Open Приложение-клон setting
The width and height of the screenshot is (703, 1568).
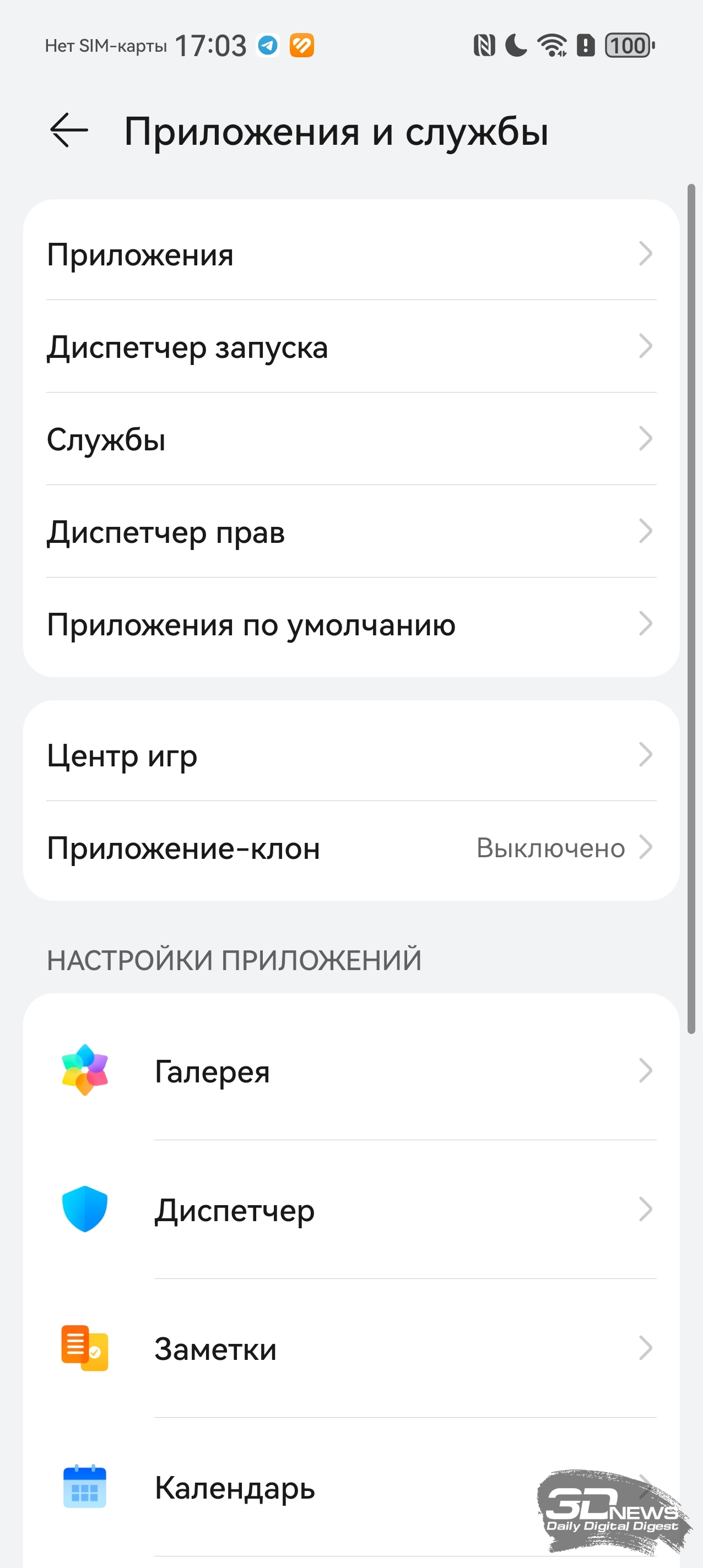click(351, 847)
